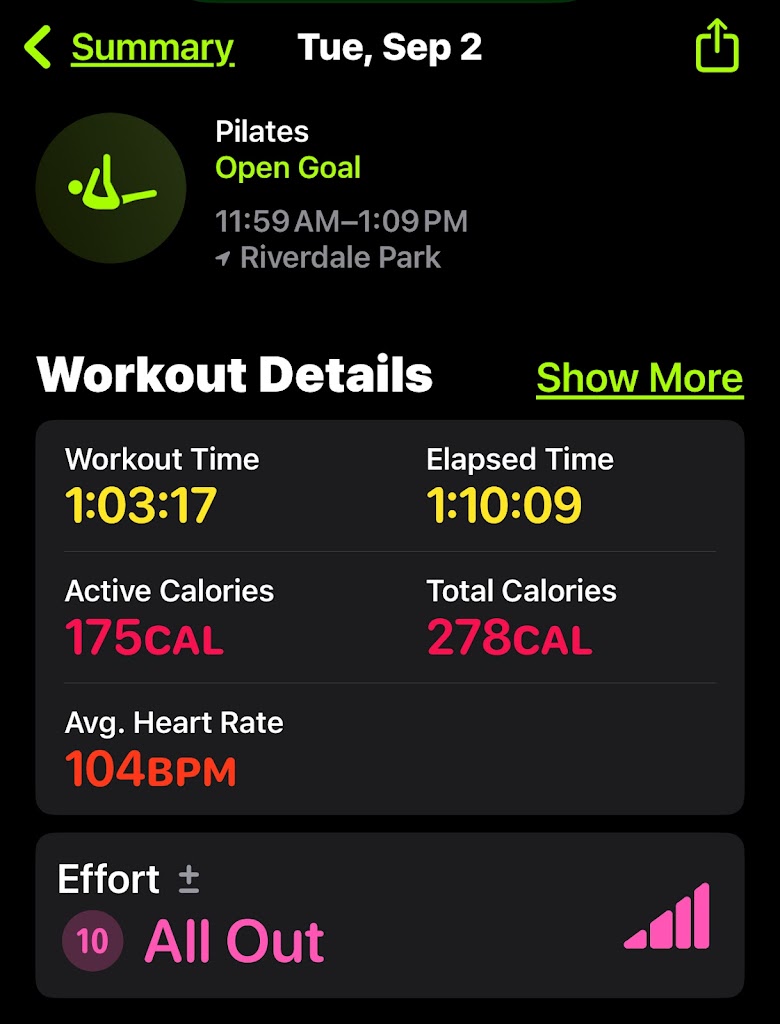Share this Pilates workout
780x1024 pixels.
coord(716,47)
